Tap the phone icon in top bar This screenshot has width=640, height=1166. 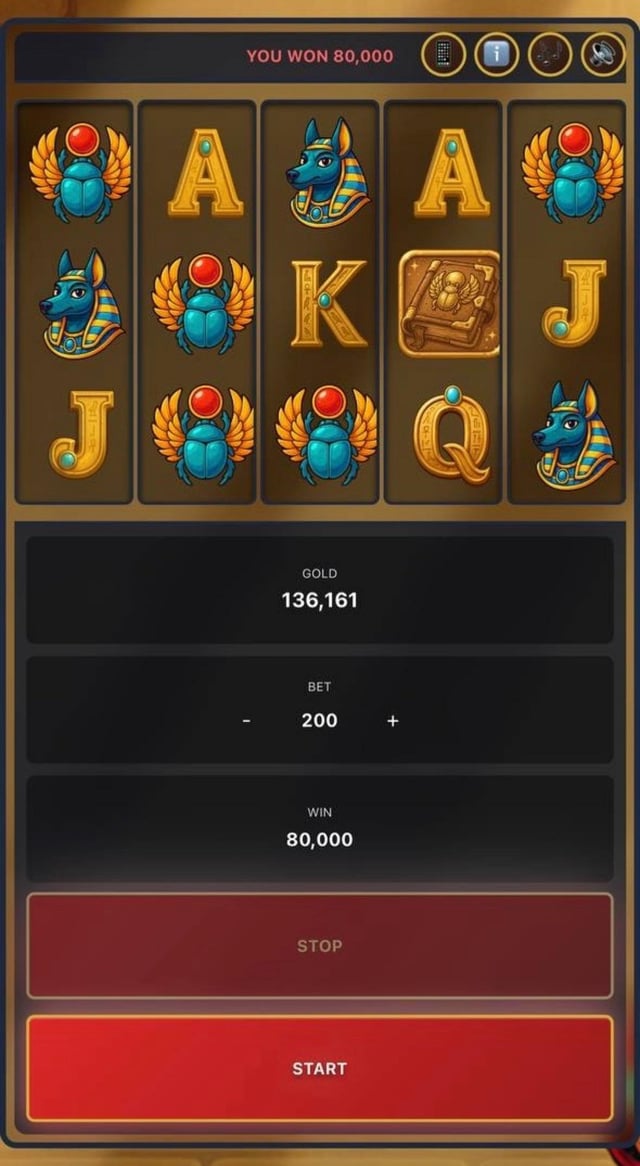[x=444, y=54]
